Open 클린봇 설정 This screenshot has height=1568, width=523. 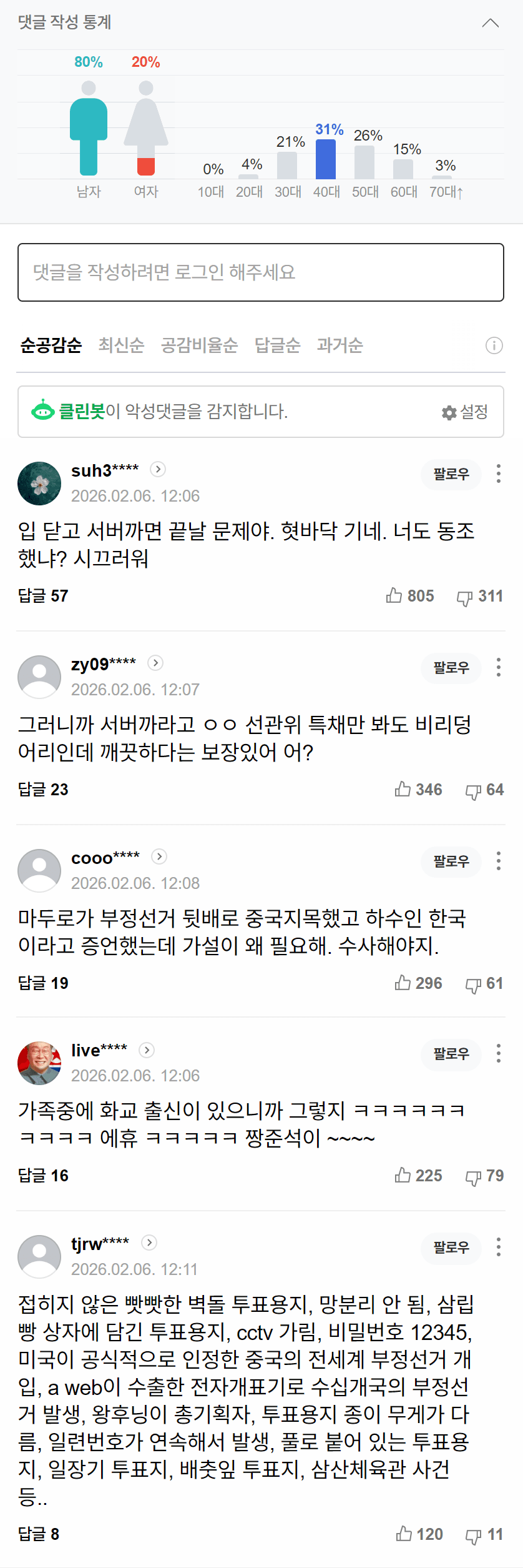pos(465,412)
